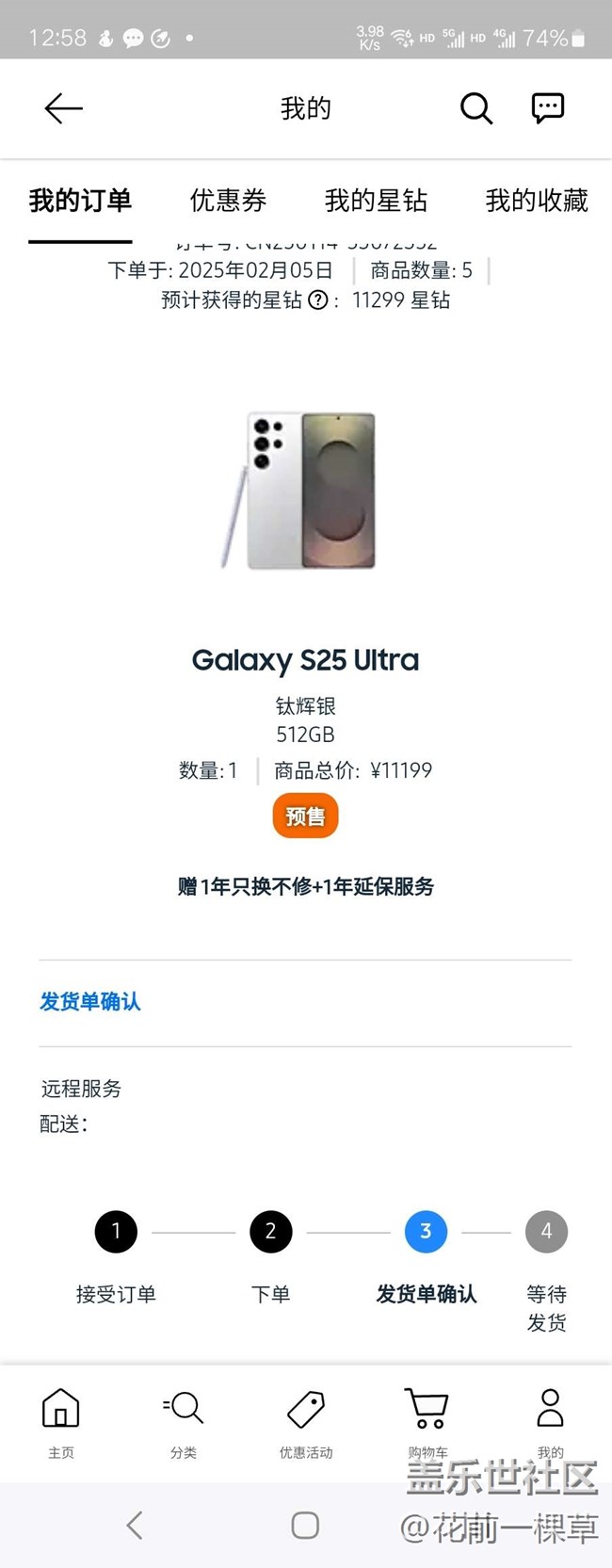Open the 发货单确认 link
Viewport: 612px width, 1568px height.
[89, 1002]
